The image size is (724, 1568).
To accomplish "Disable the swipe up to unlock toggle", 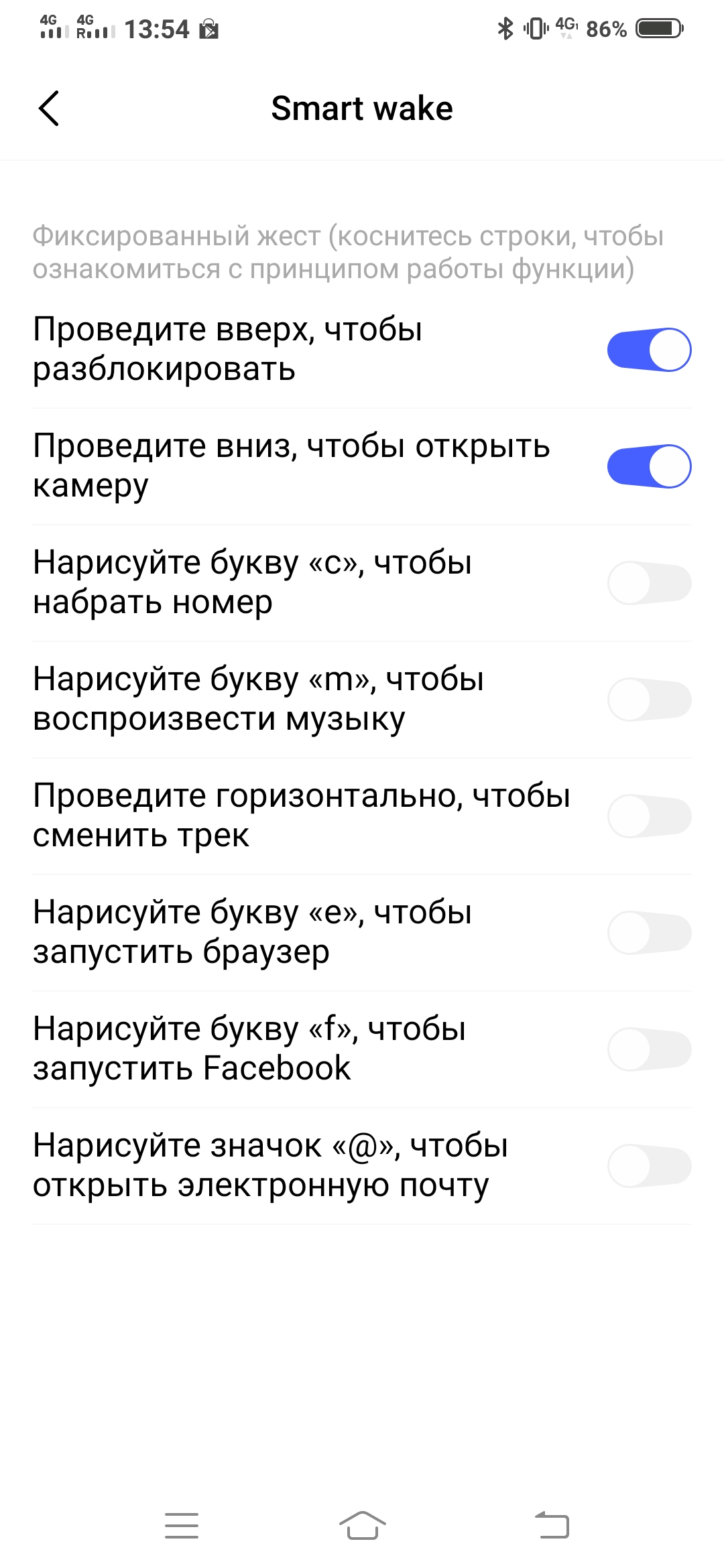I will (648, 349).
